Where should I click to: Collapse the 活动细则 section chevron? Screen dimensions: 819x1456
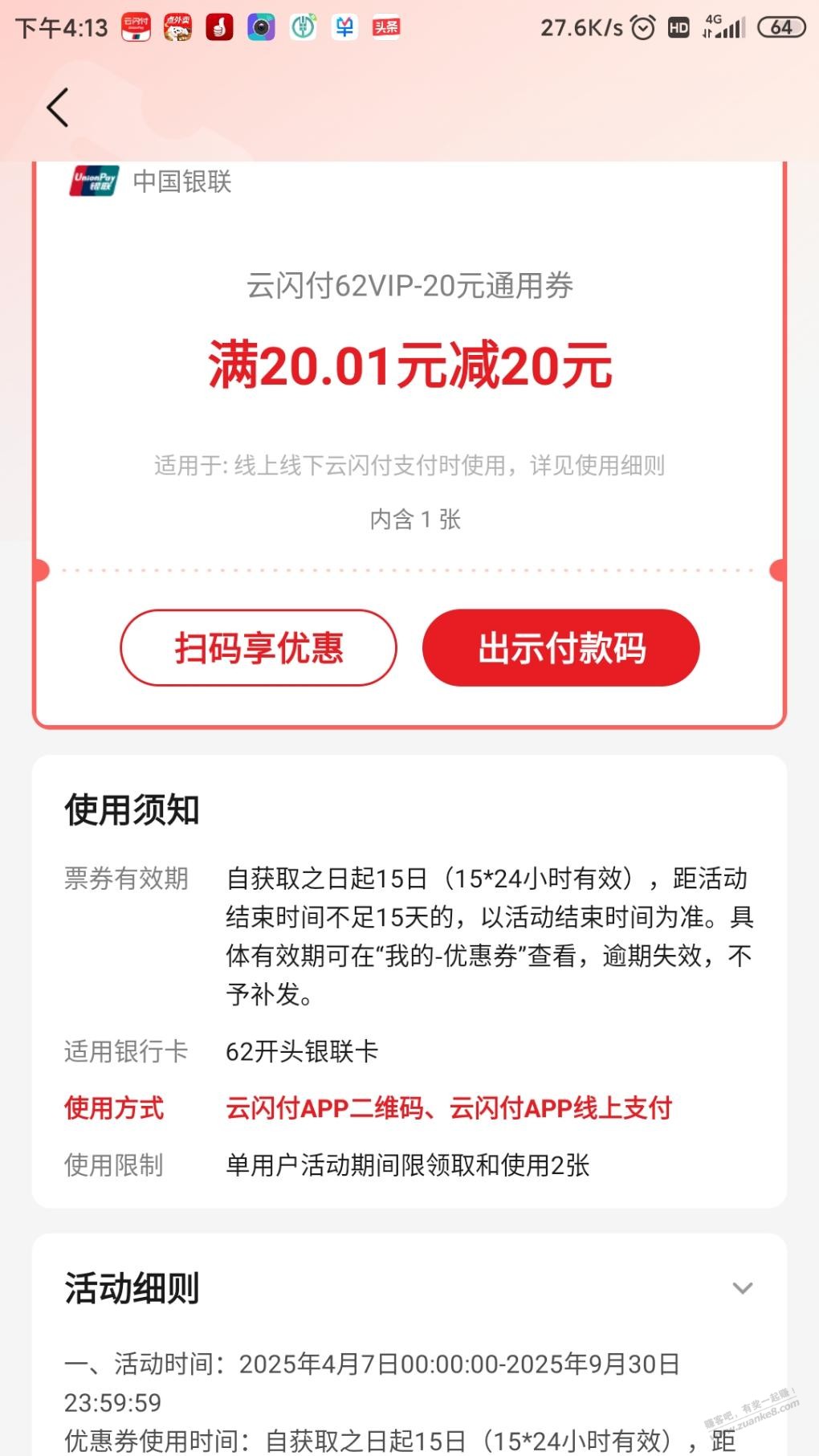pyautogui.click(x=742, y=1289)
